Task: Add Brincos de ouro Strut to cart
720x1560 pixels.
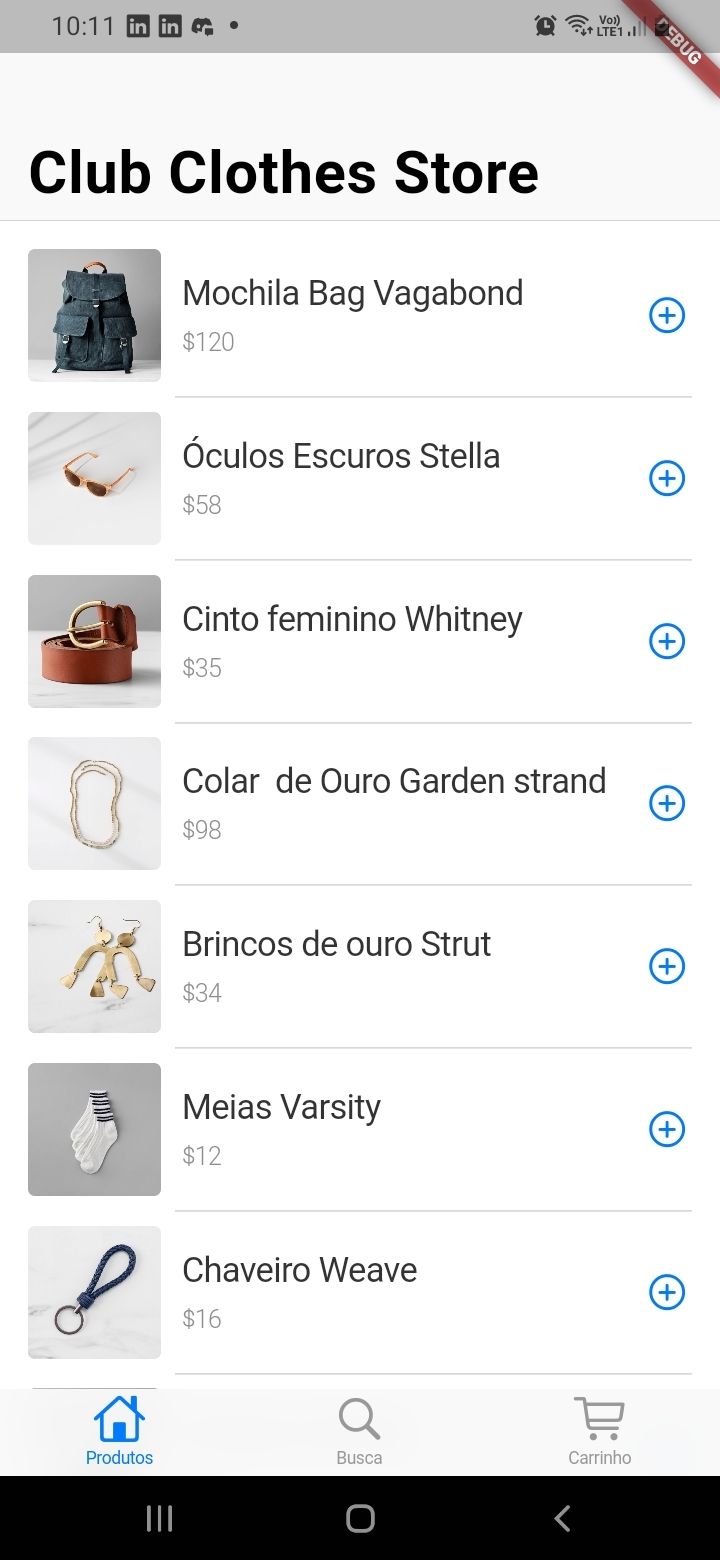Action: [x=667, y=966]
